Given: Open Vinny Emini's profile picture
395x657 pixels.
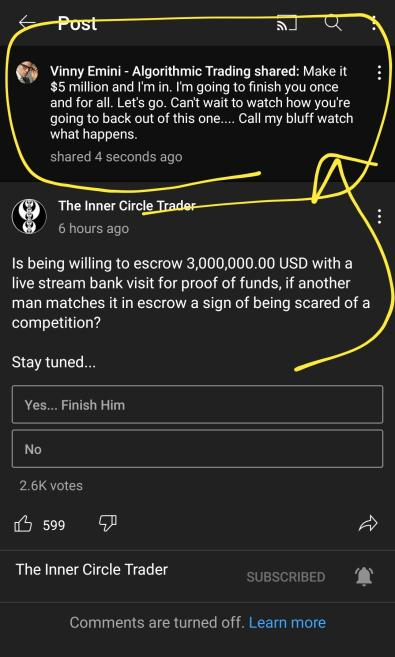Looking at the screenshot, I should coord(27,73).
